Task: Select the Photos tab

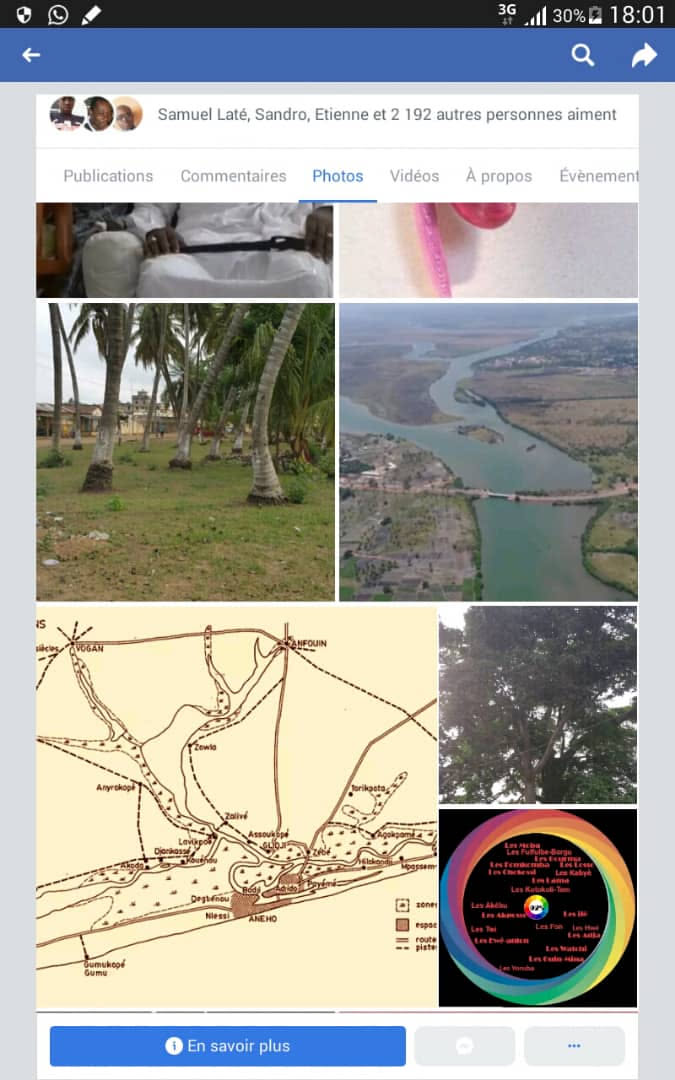Action: [x=338, y=176]
